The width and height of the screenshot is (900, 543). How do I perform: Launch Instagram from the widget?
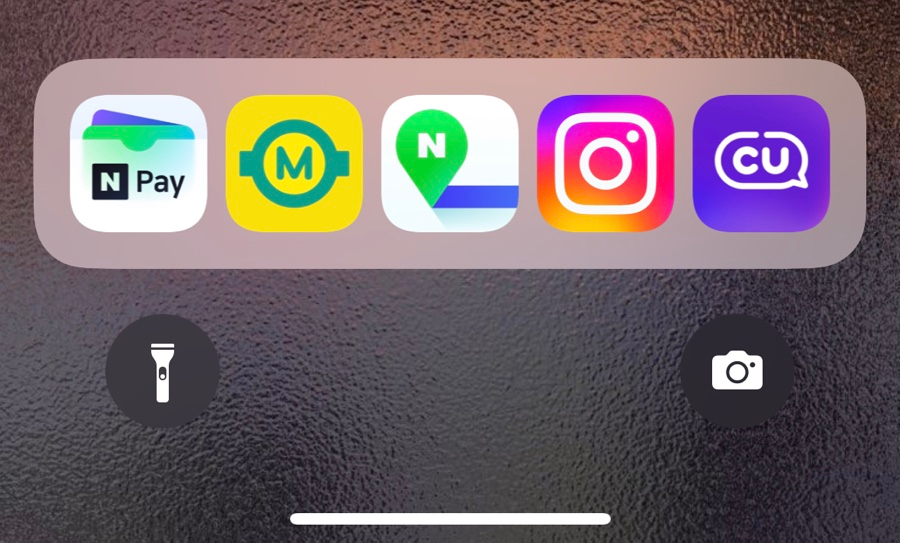click(x=605, y=163)
